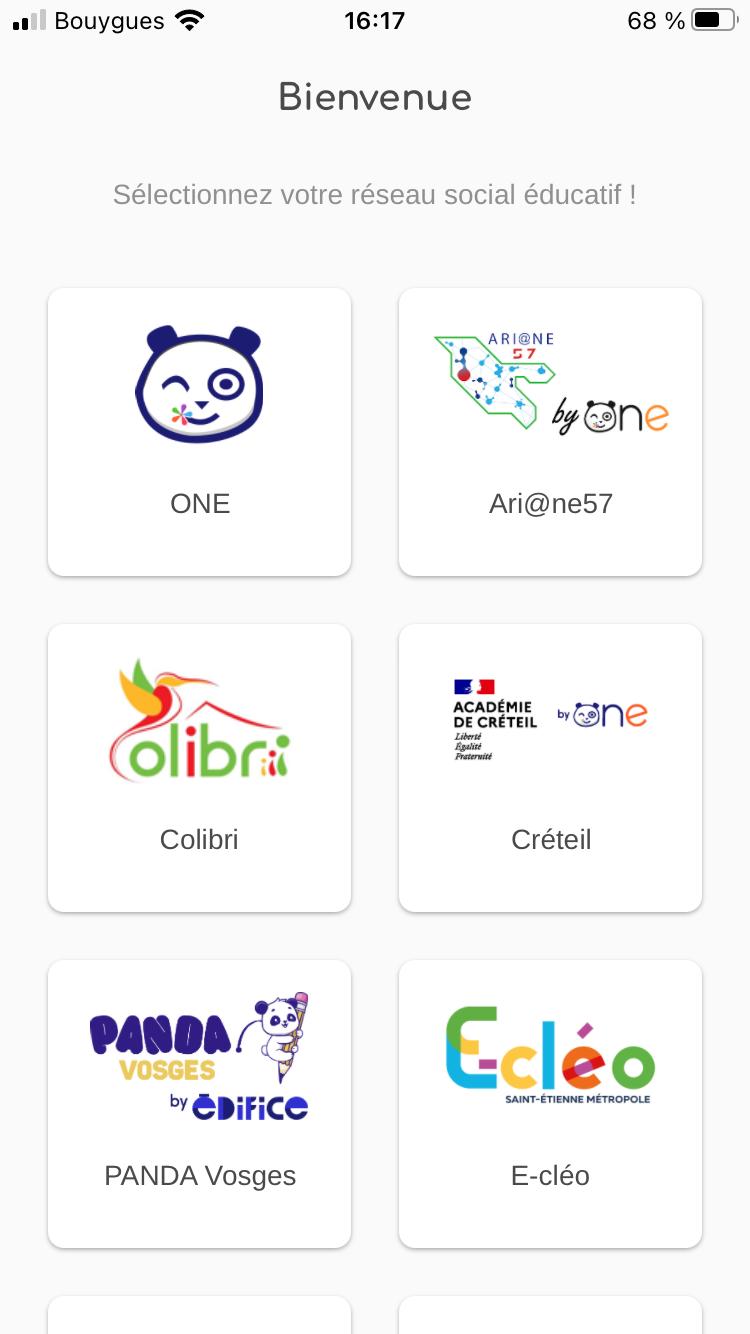
Task: Select the ONE network card
Action: tap(199, 432)
